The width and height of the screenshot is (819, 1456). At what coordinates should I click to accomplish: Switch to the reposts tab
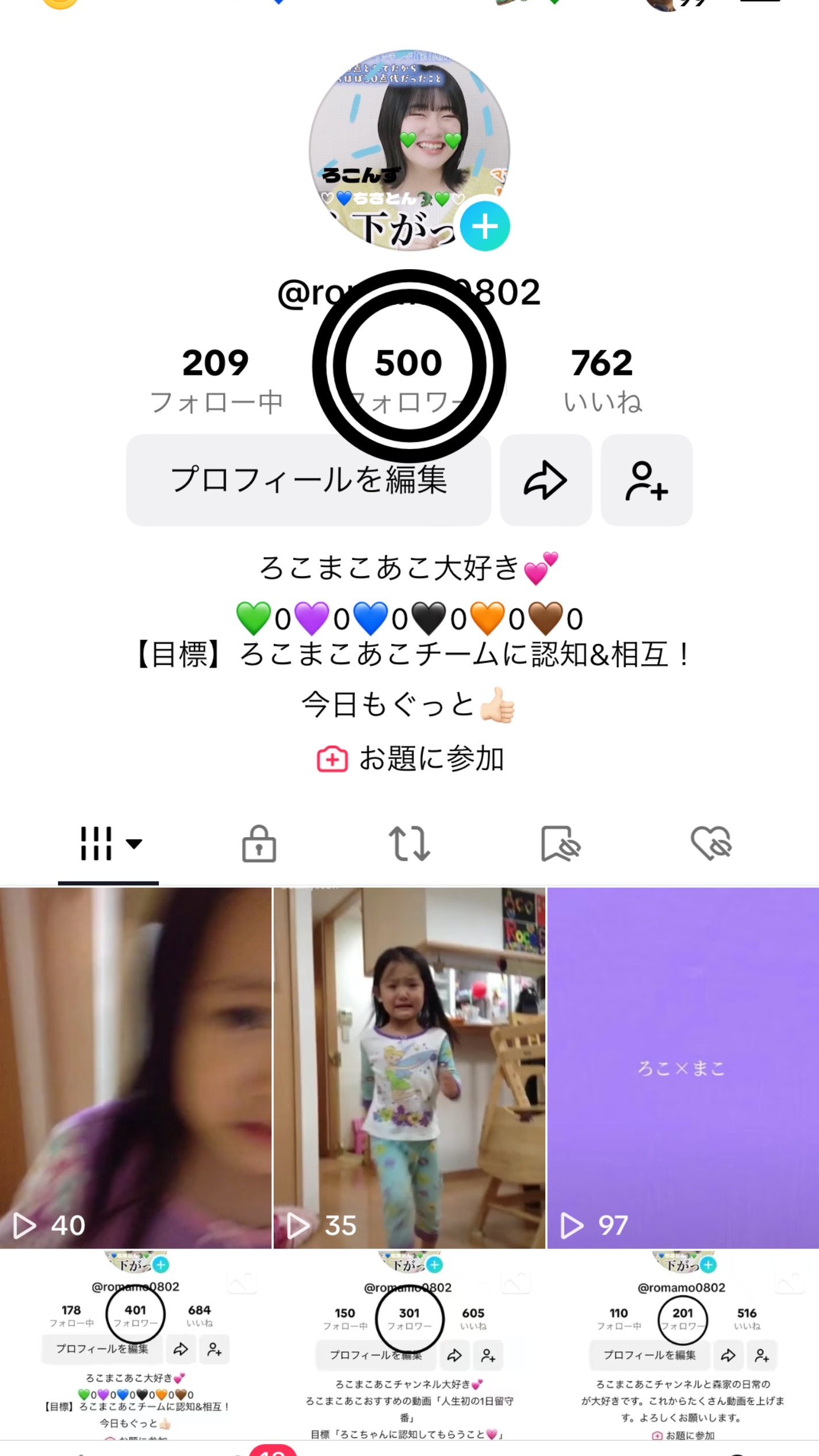(x=409, y=844)
